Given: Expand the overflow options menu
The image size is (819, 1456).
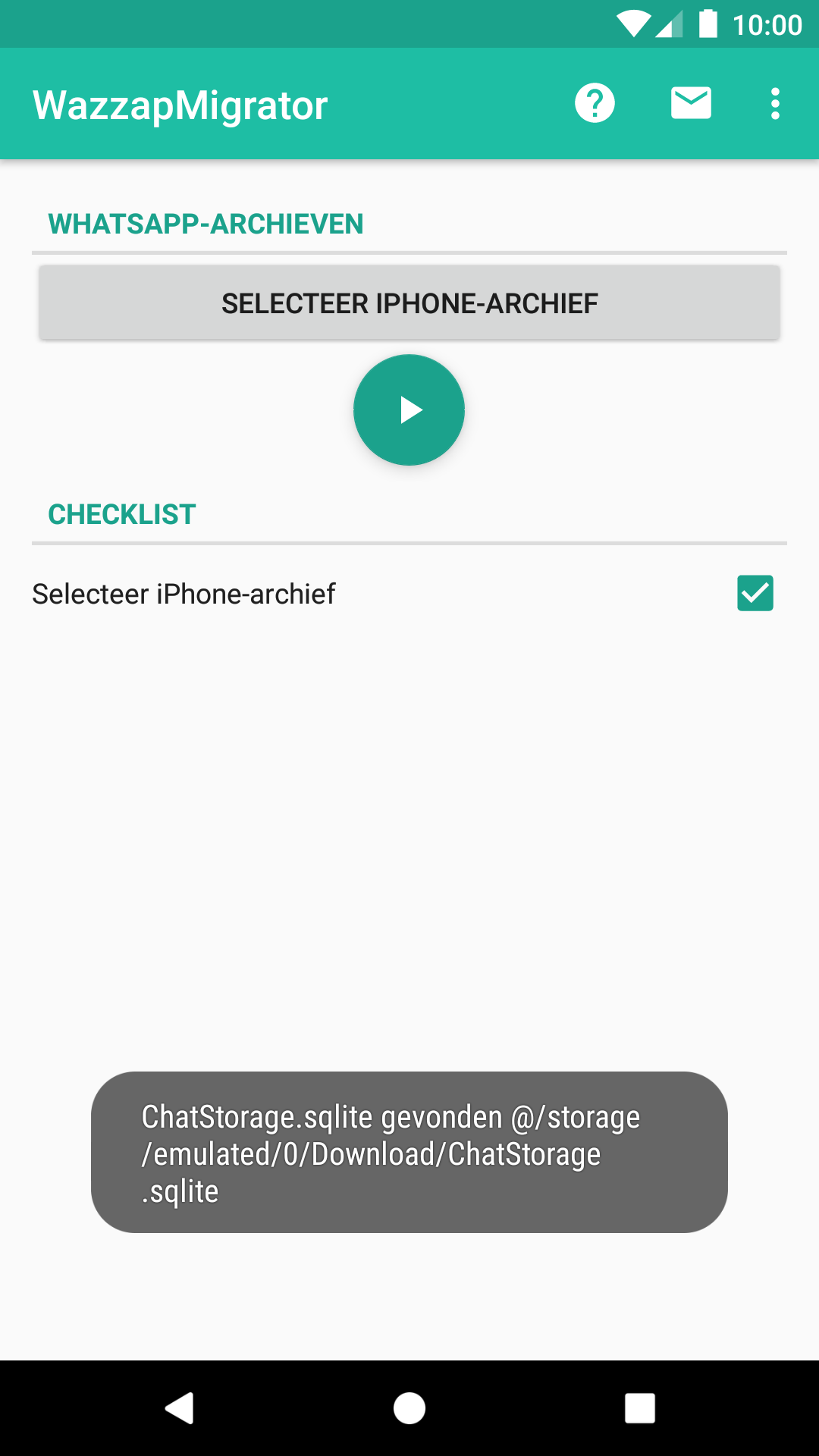Looking at the screenshot, I should click(774, 103).
